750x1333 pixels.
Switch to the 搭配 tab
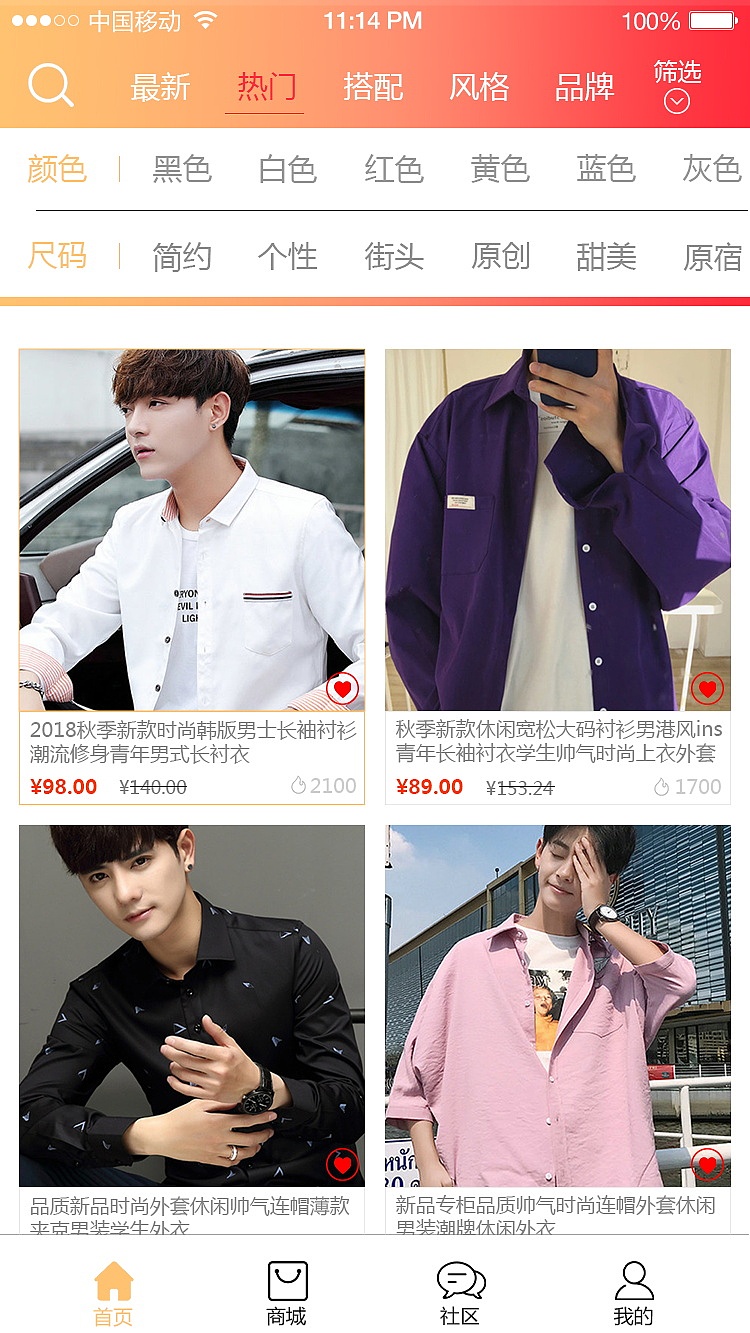[373, 87]
